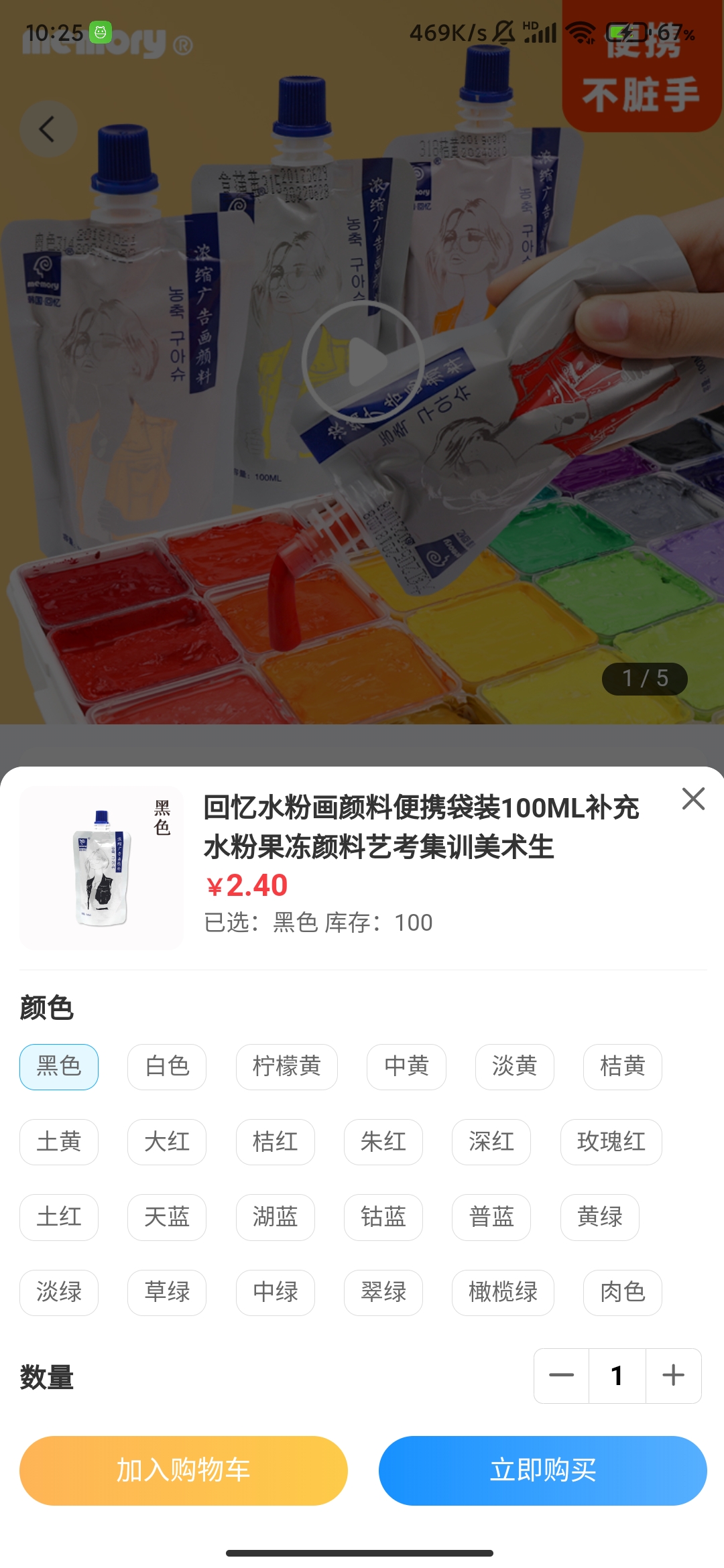The image size is (724, 1568).
Task: Go back using the arrow icon
Action: pos(47,129)
